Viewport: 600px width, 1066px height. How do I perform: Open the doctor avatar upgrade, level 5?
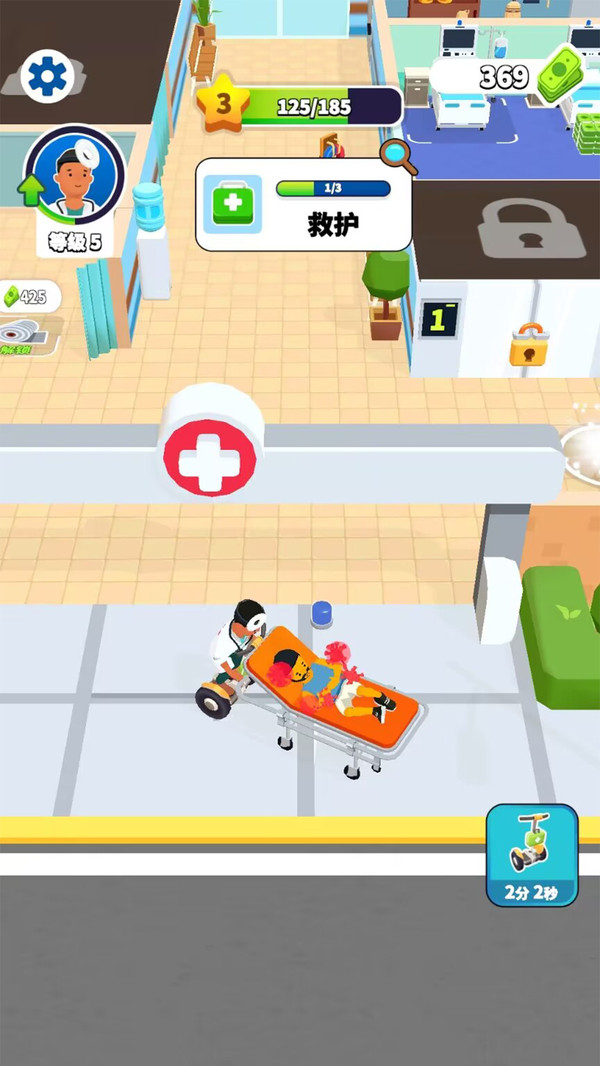click(x=74, y=180)
